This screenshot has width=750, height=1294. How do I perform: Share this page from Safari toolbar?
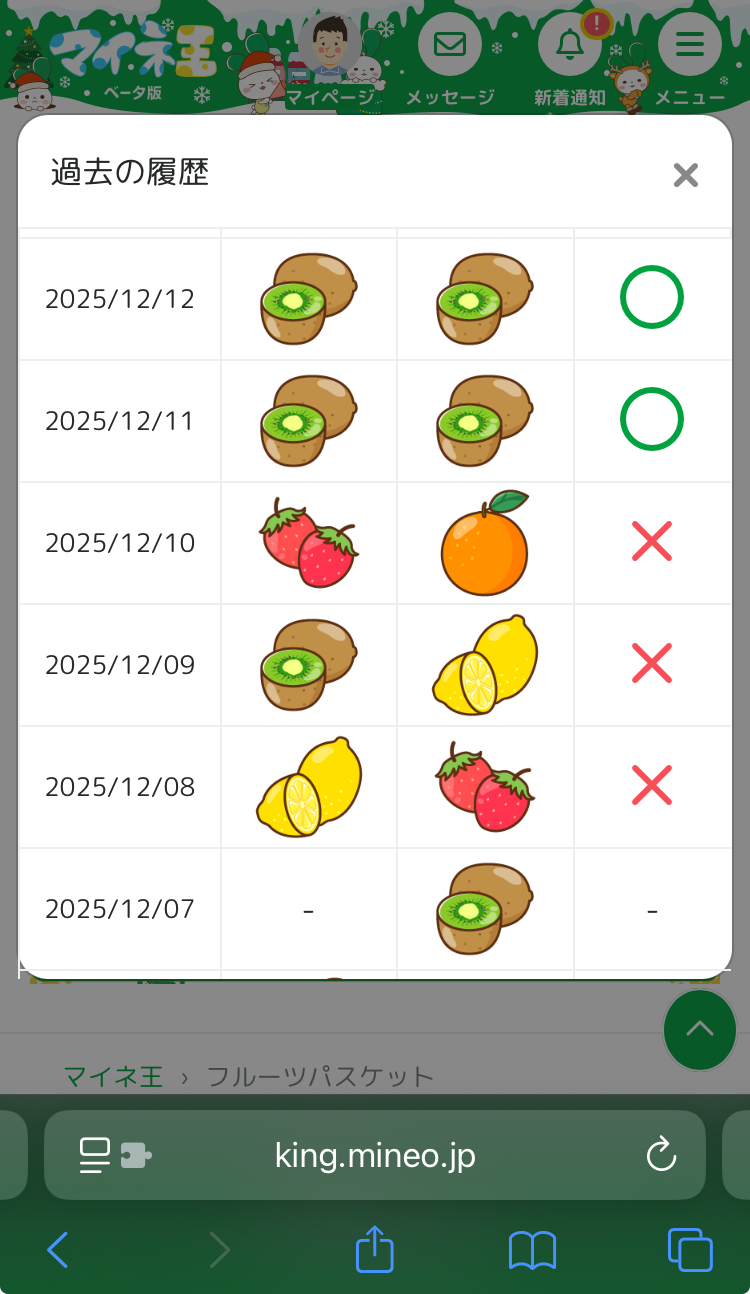(375, 1250)
